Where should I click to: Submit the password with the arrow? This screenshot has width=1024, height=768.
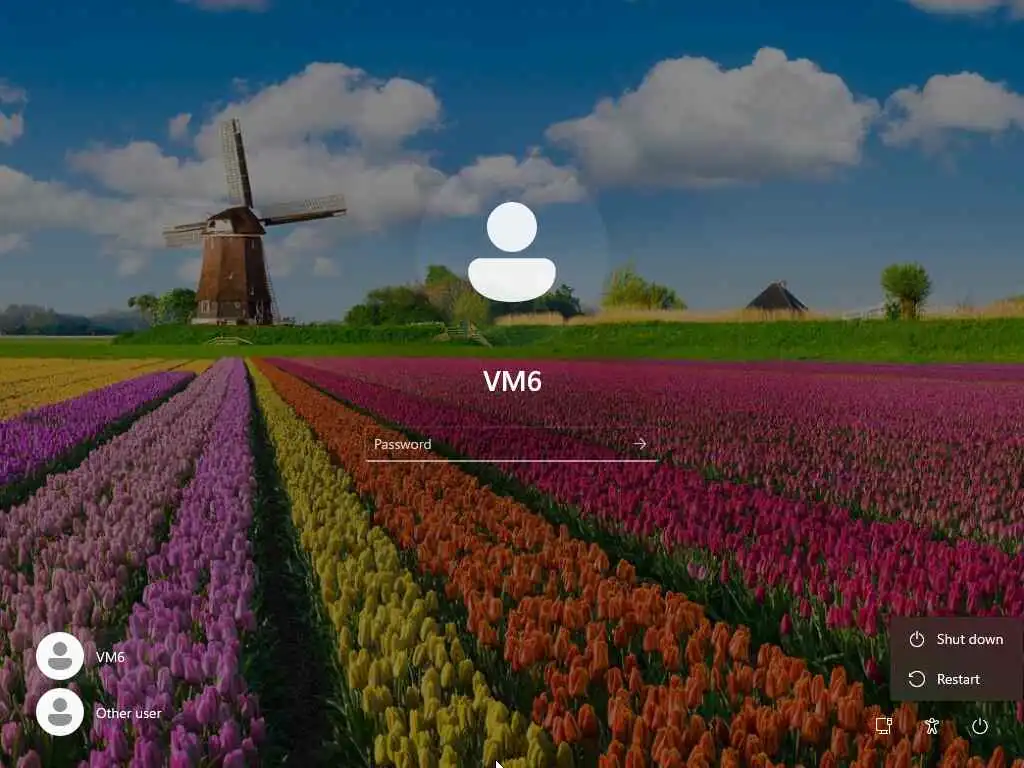pyautogui.click(x=640, y=444)
